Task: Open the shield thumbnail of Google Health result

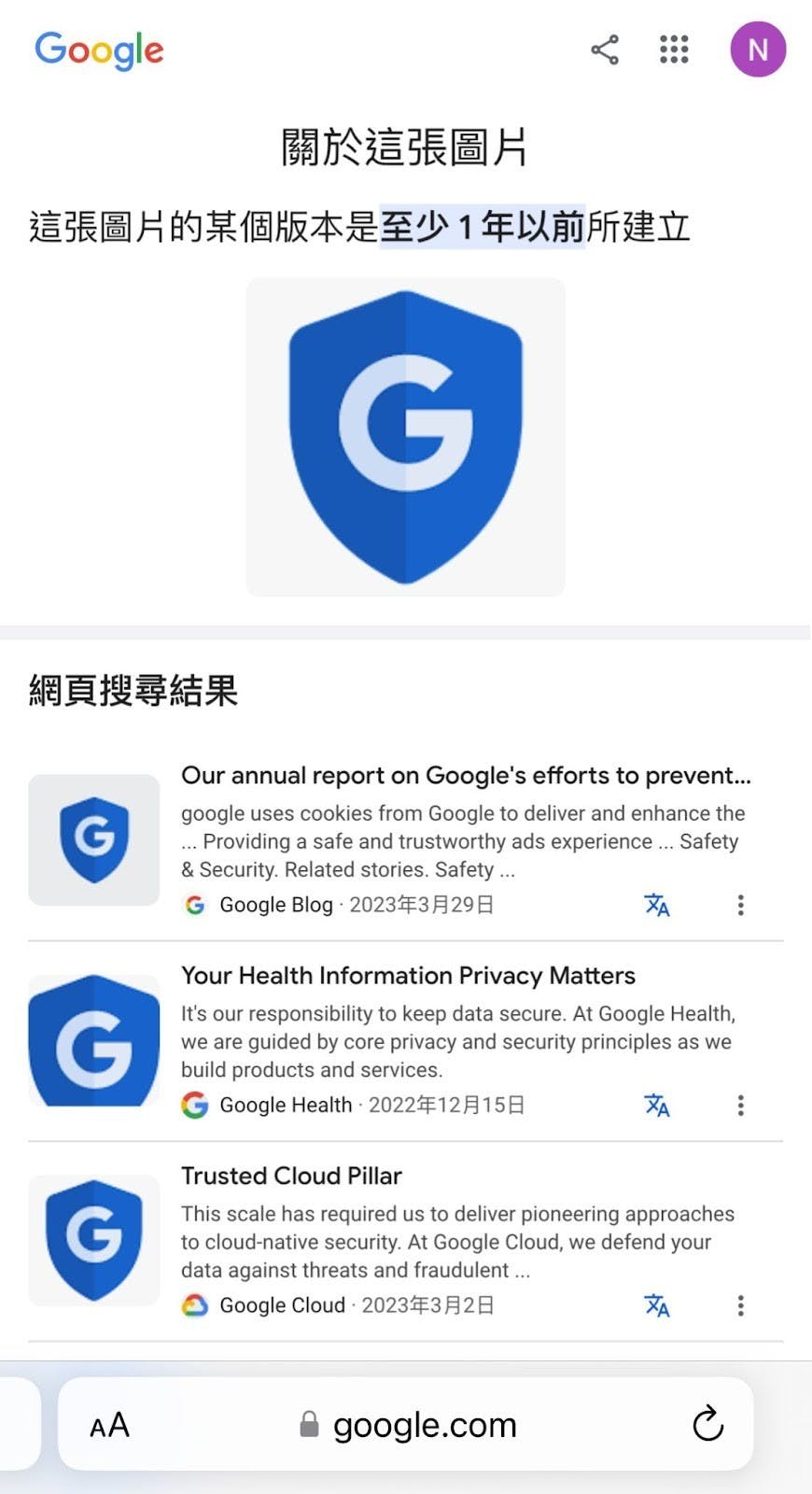Action: point(94,1040)
